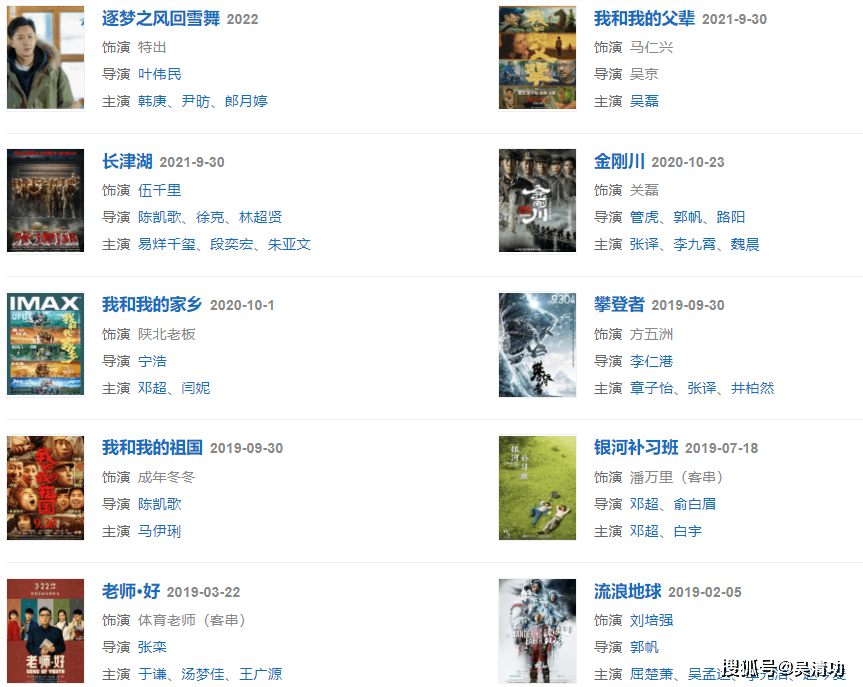Select director 陈凯歌 under 长津湖
The height and width of the screenshot is (687, 863).
(159, 217)
